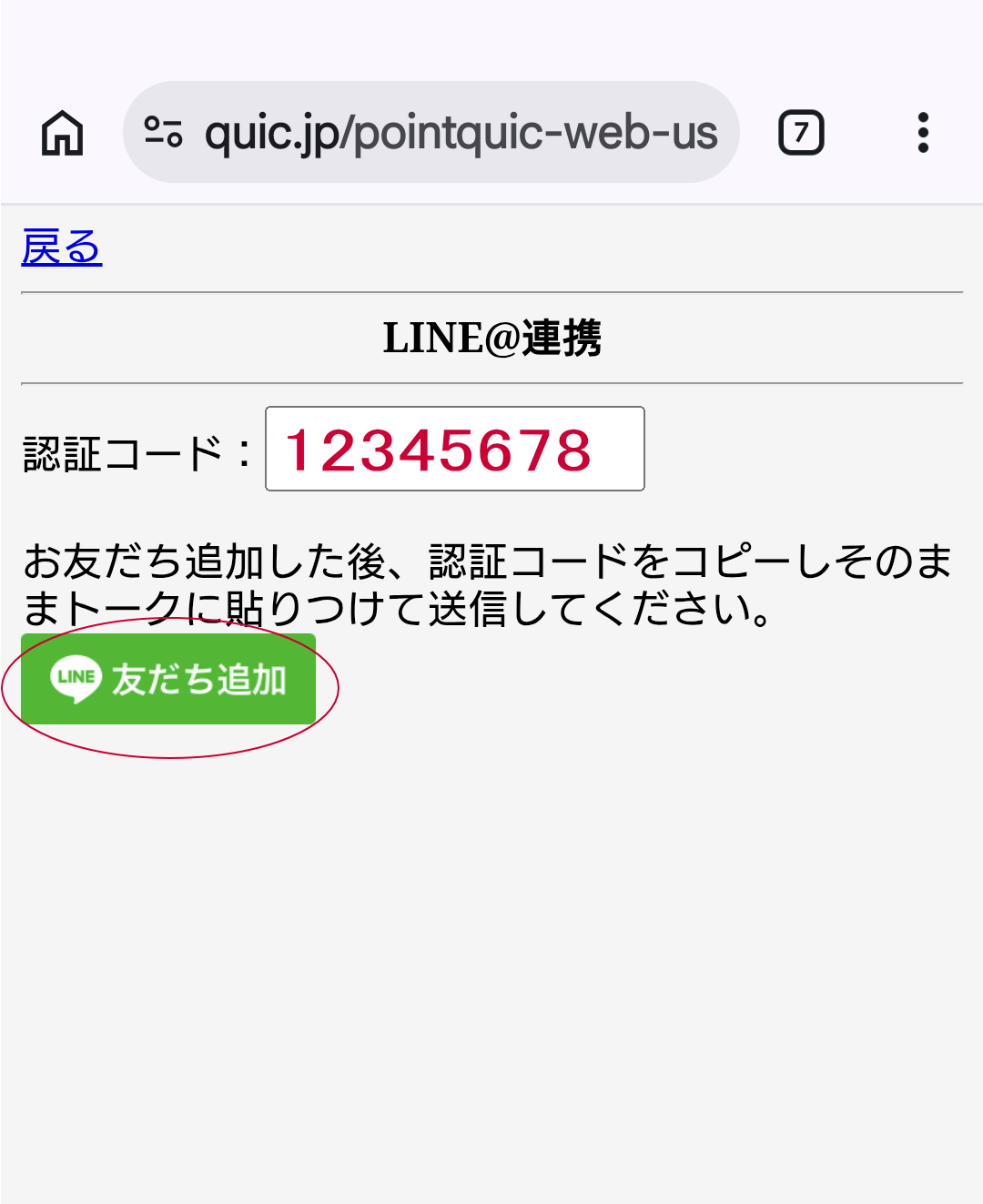Open the tab switcher showing 7 tabs
The image size is (983, 1204).
click(x=801, y=133)
